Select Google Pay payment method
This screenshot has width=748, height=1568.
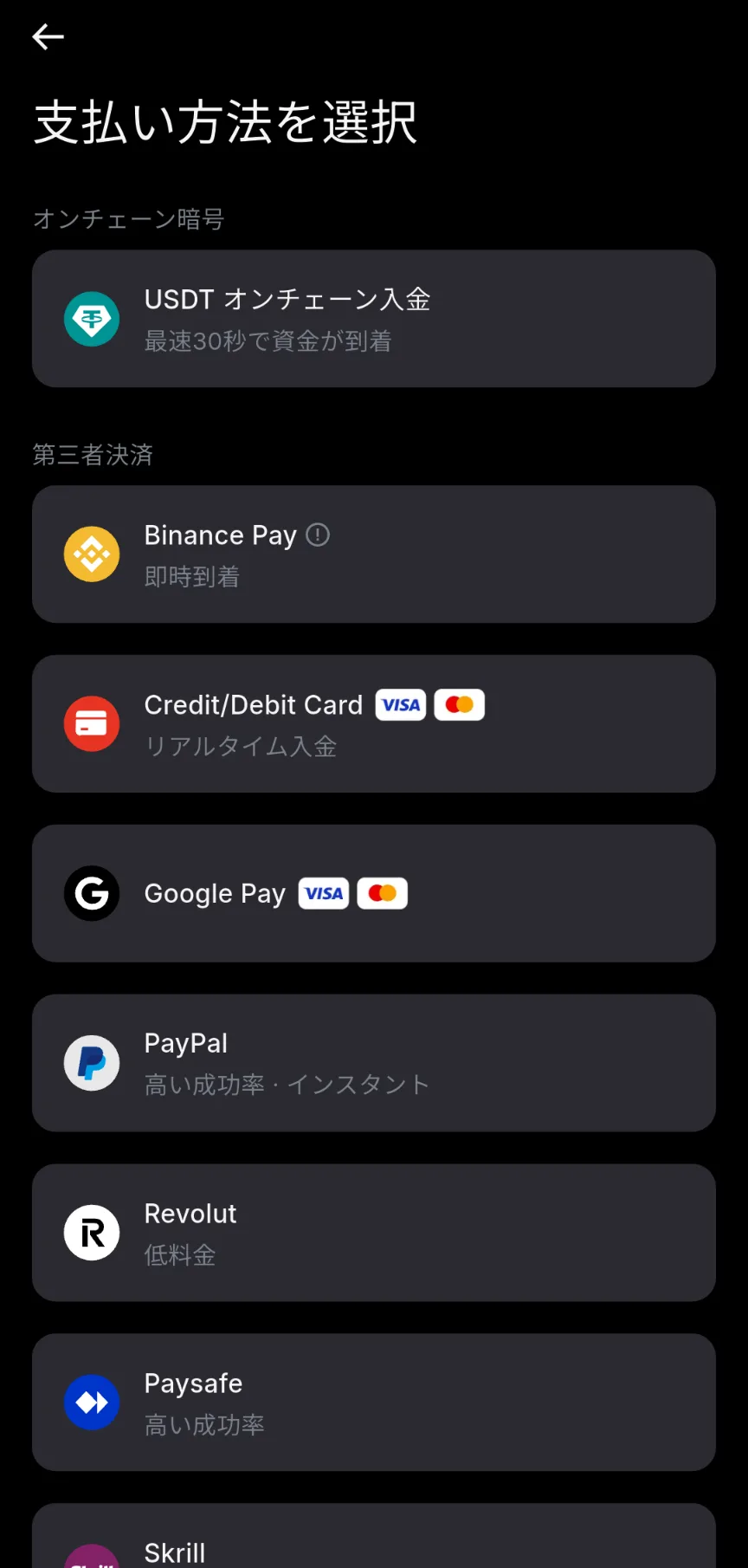point(374,893)
